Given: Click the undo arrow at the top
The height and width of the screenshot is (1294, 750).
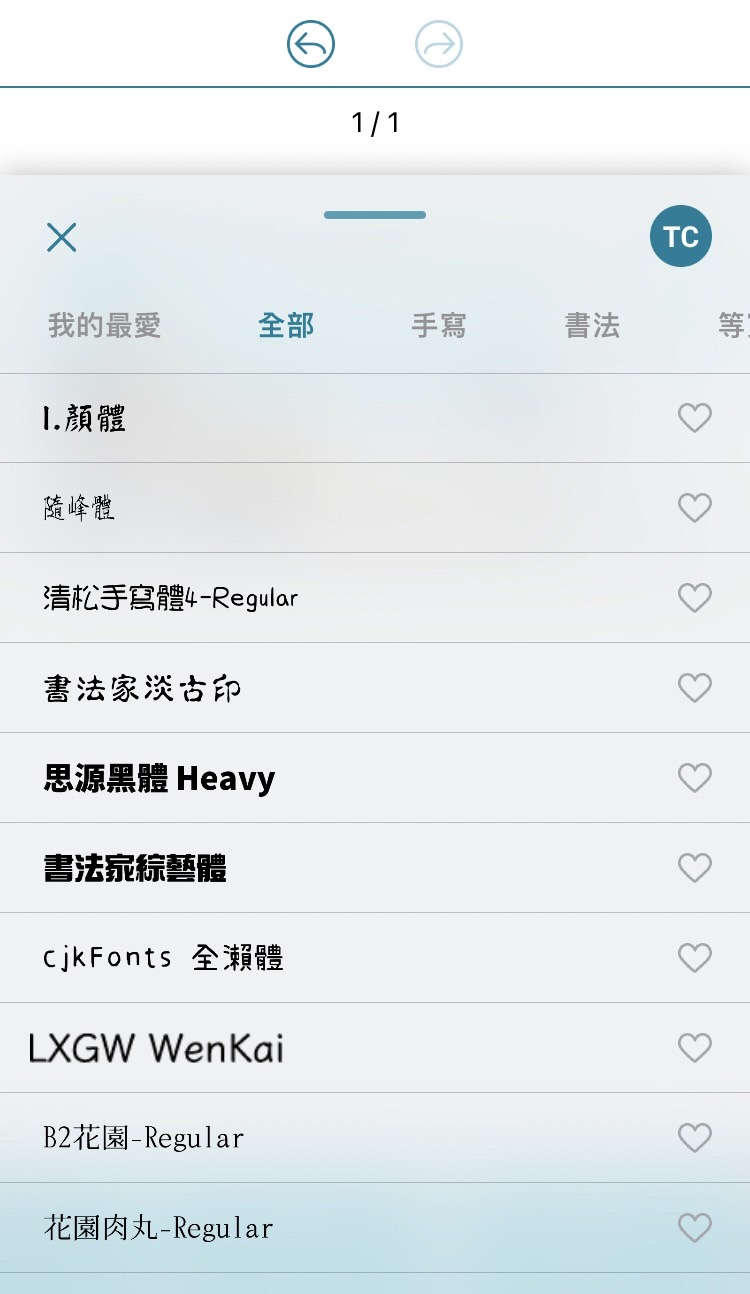Looking at the screenshot, I should [310, 44].
